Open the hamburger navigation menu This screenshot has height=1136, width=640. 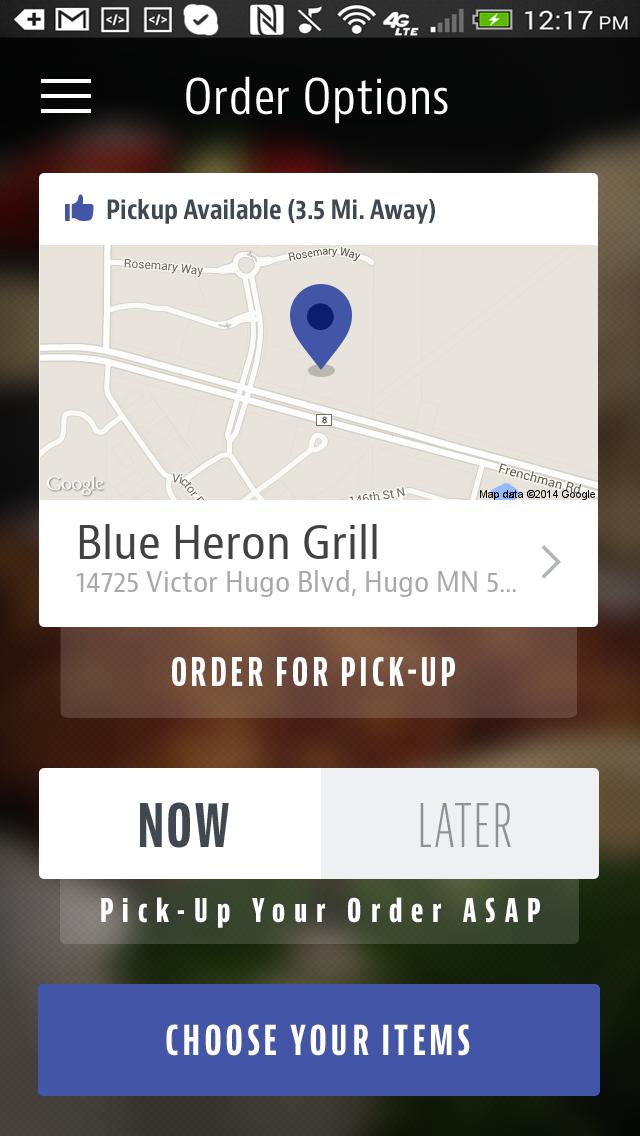tap(66, 96)
